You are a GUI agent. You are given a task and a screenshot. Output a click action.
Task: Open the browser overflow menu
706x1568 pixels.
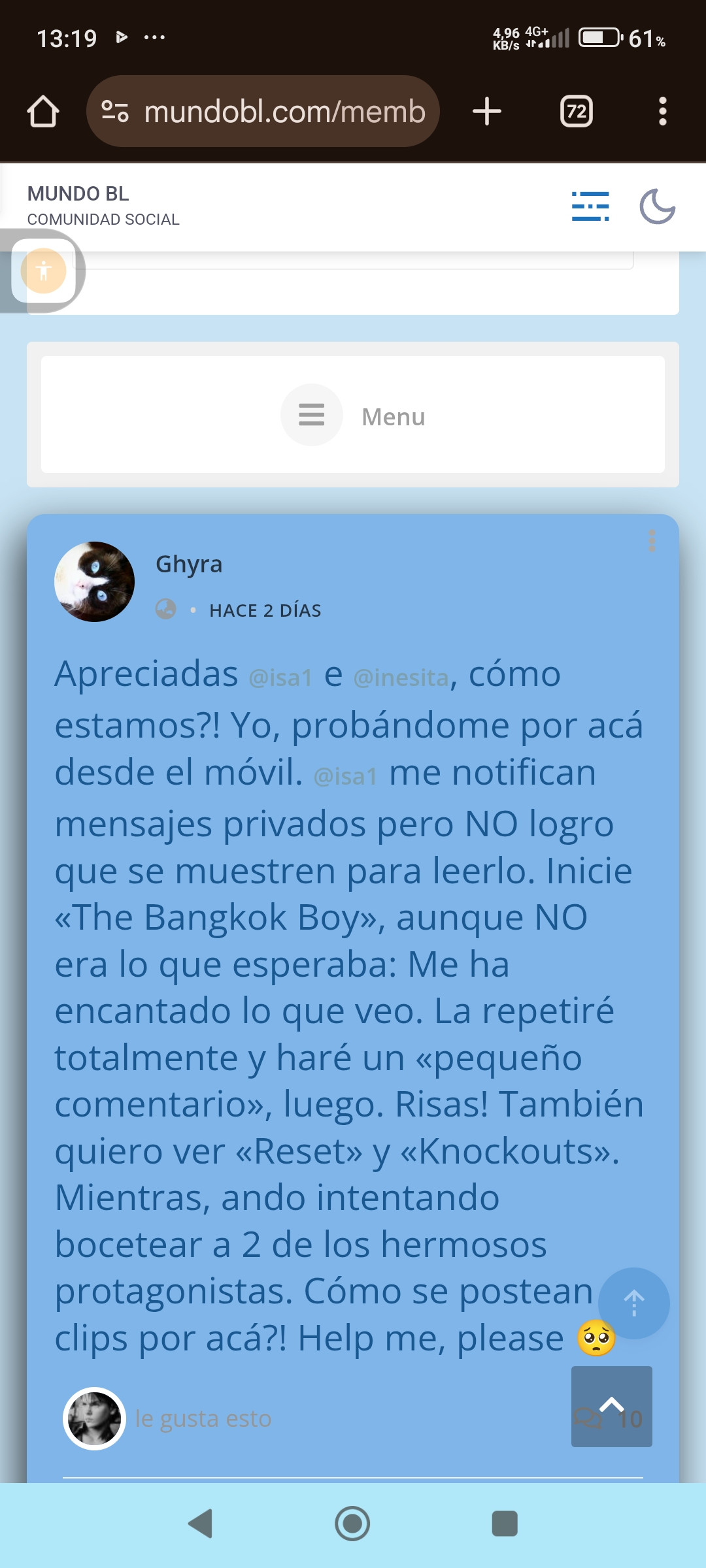tap(662, 112)
